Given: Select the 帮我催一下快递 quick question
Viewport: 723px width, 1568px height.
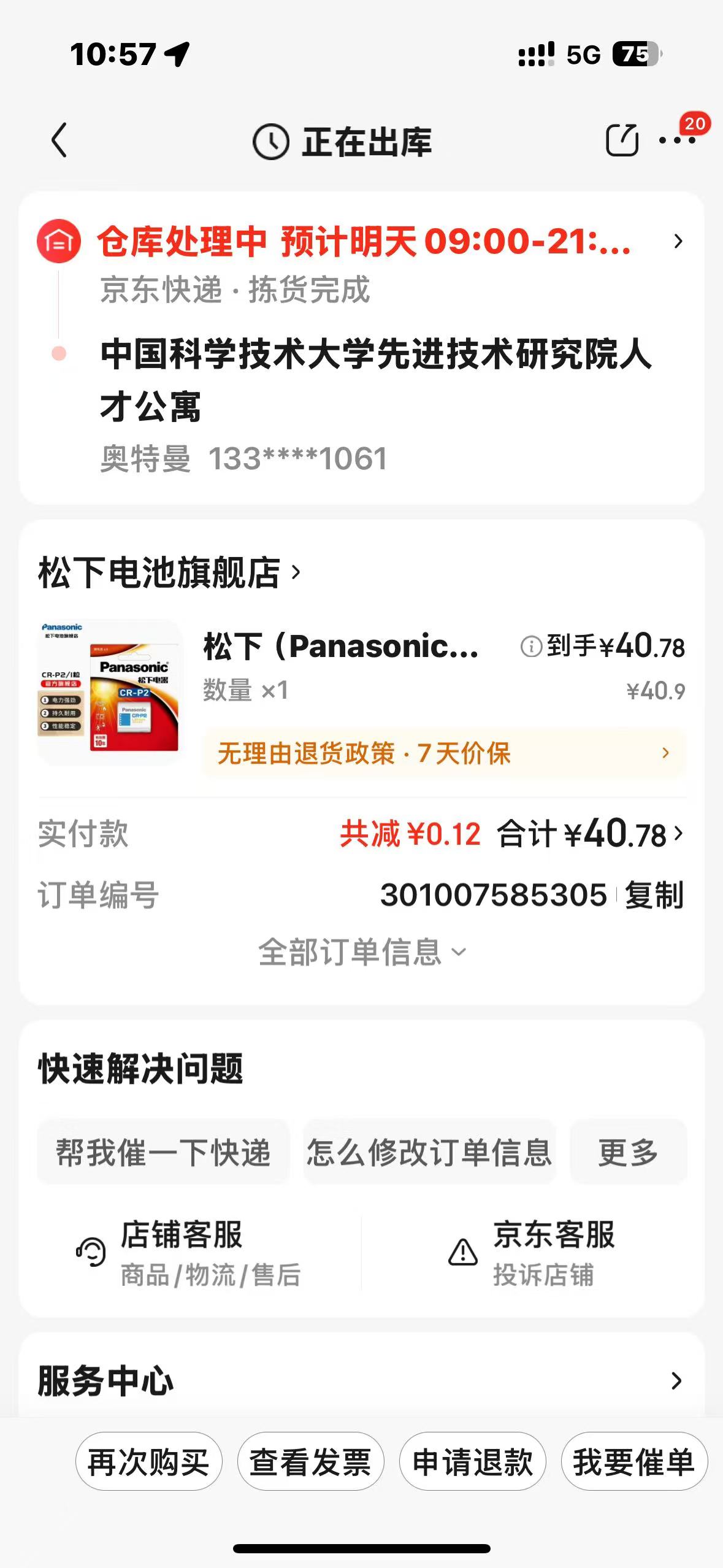Looking at the screenshot, I should click(163, 1152).
